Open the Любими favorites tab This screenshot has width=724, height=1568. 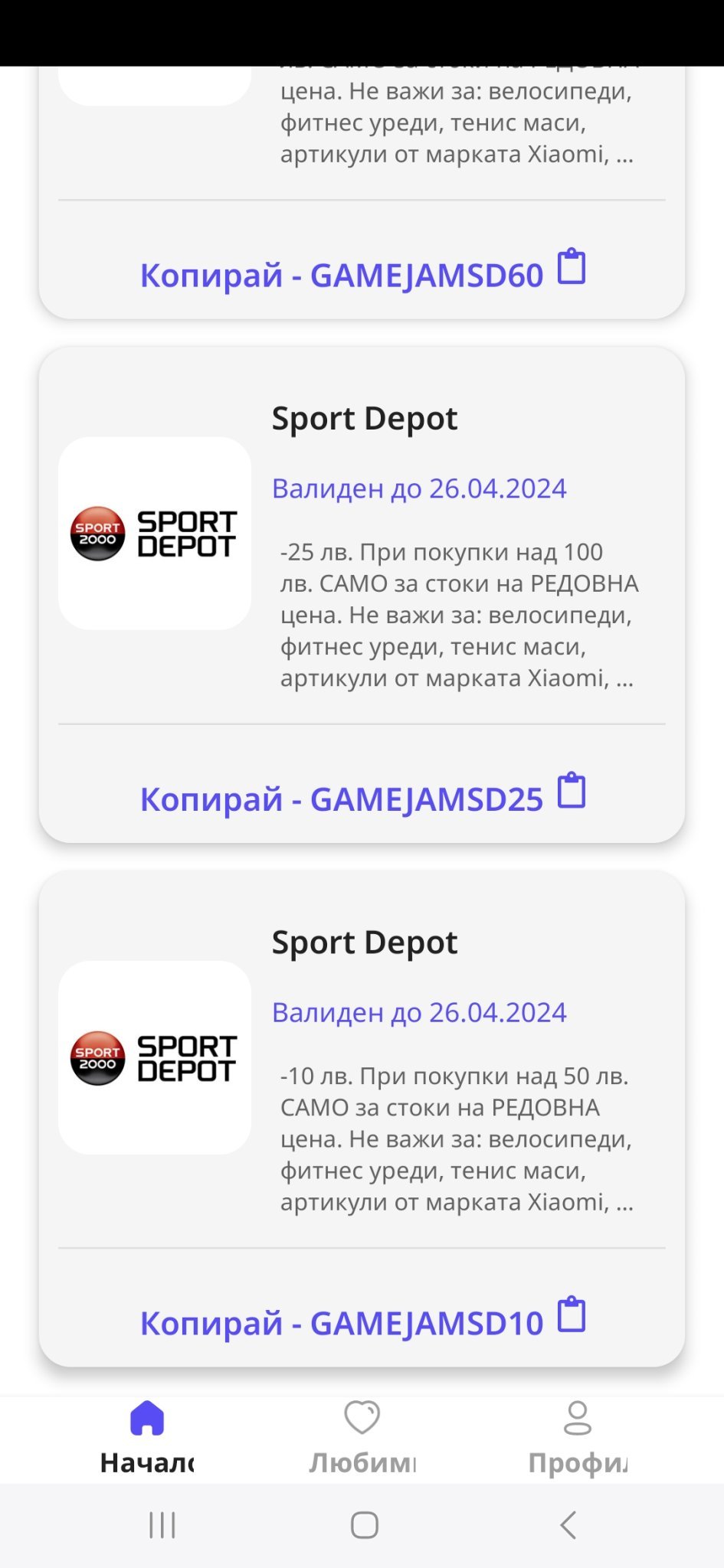(x=362, y=1438)
